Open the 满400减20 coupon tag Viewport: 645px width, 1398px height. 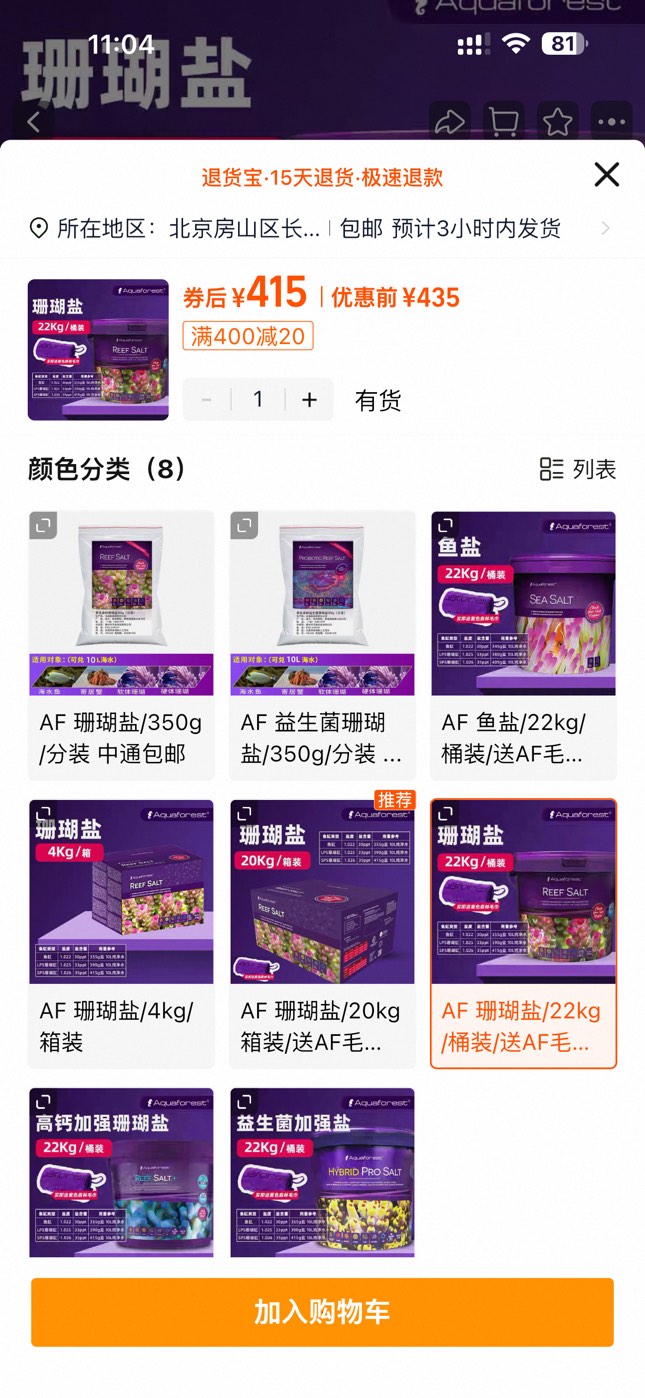pyautogui.click(x=248, y=336)
